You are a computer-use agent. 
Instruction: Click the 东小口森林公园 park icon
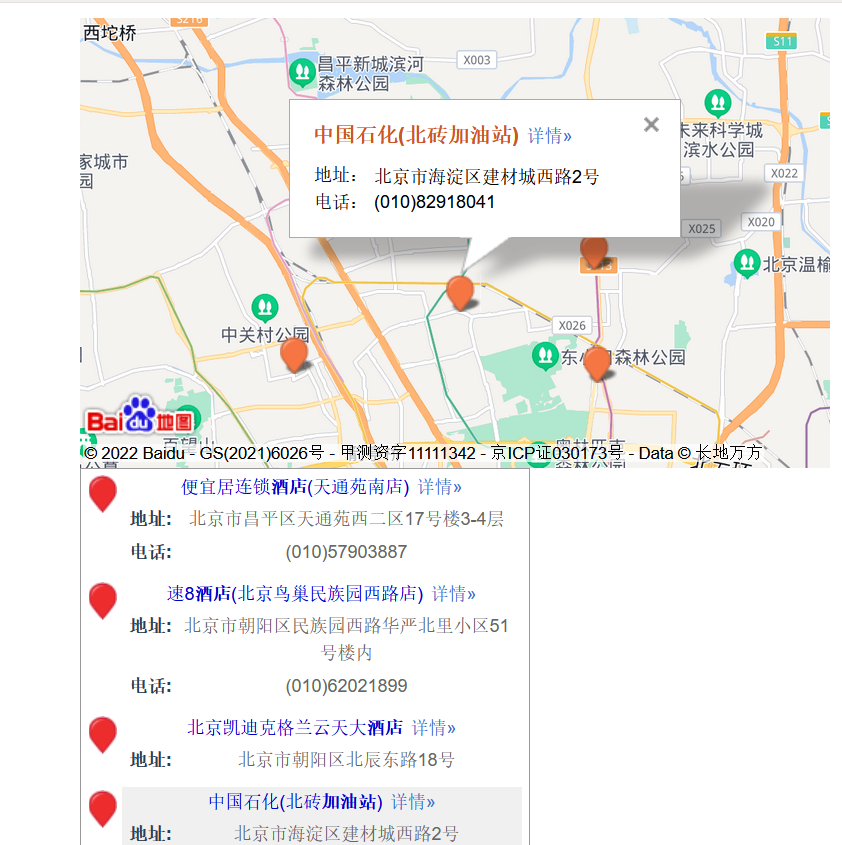[545, 355]
